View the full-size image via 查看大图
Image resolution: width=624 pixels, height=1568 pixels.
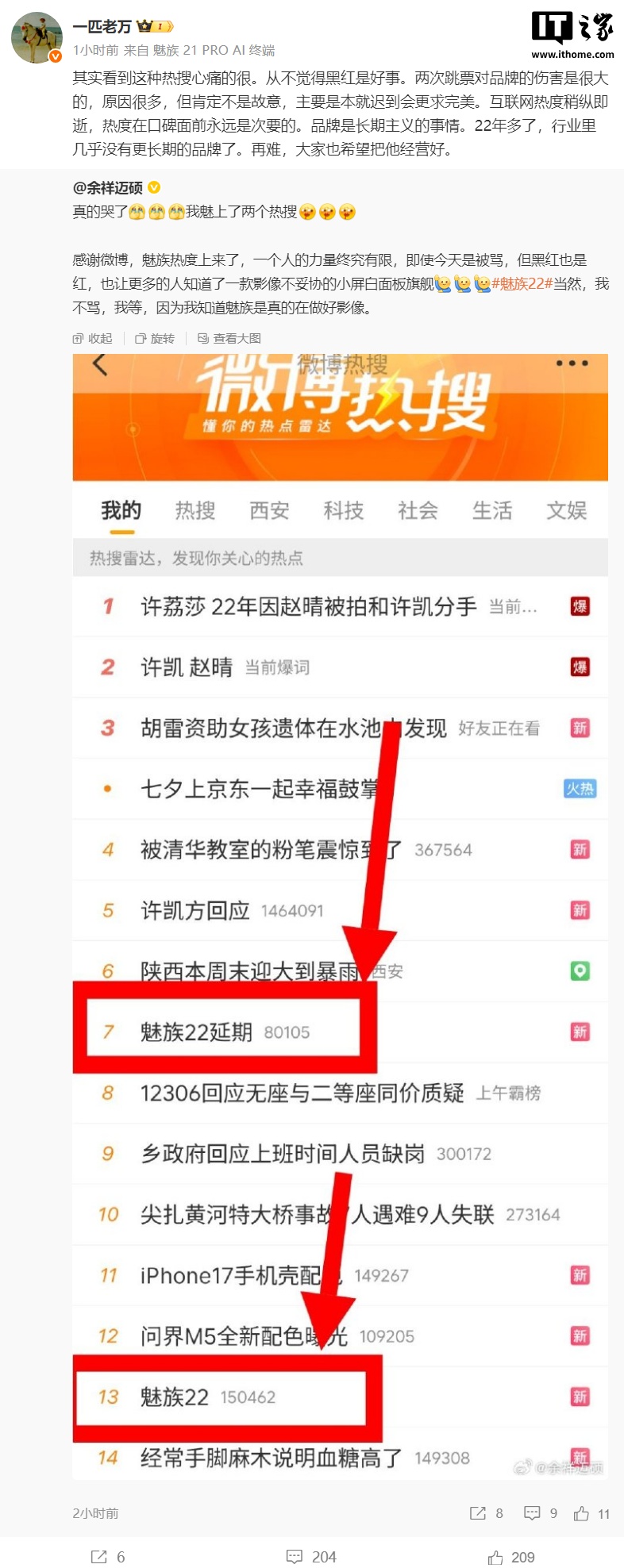229,338
